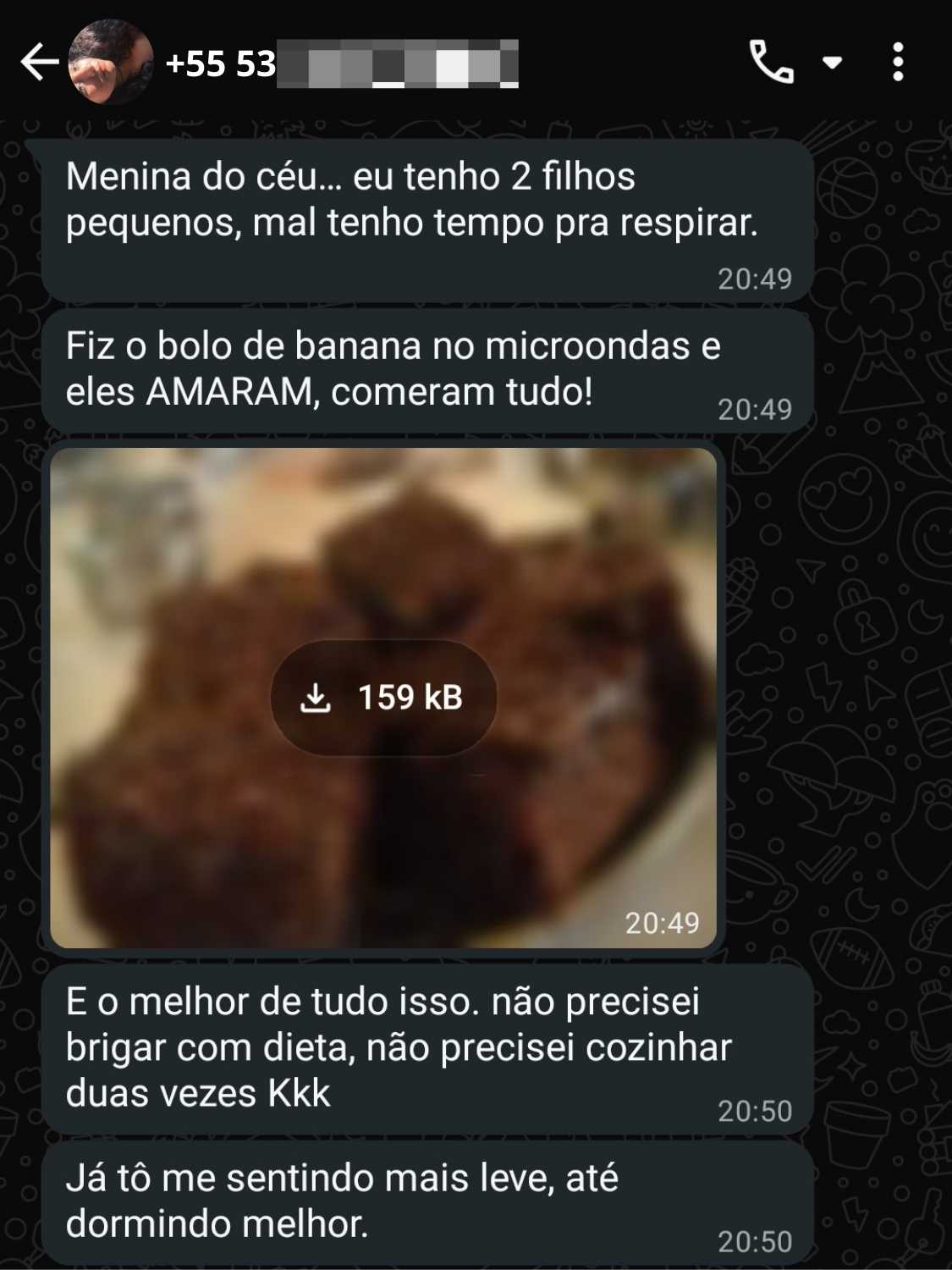This screenshot has height=1270, width=952.
Task: Start a voice call with this contact
Action: click(771, 63)
